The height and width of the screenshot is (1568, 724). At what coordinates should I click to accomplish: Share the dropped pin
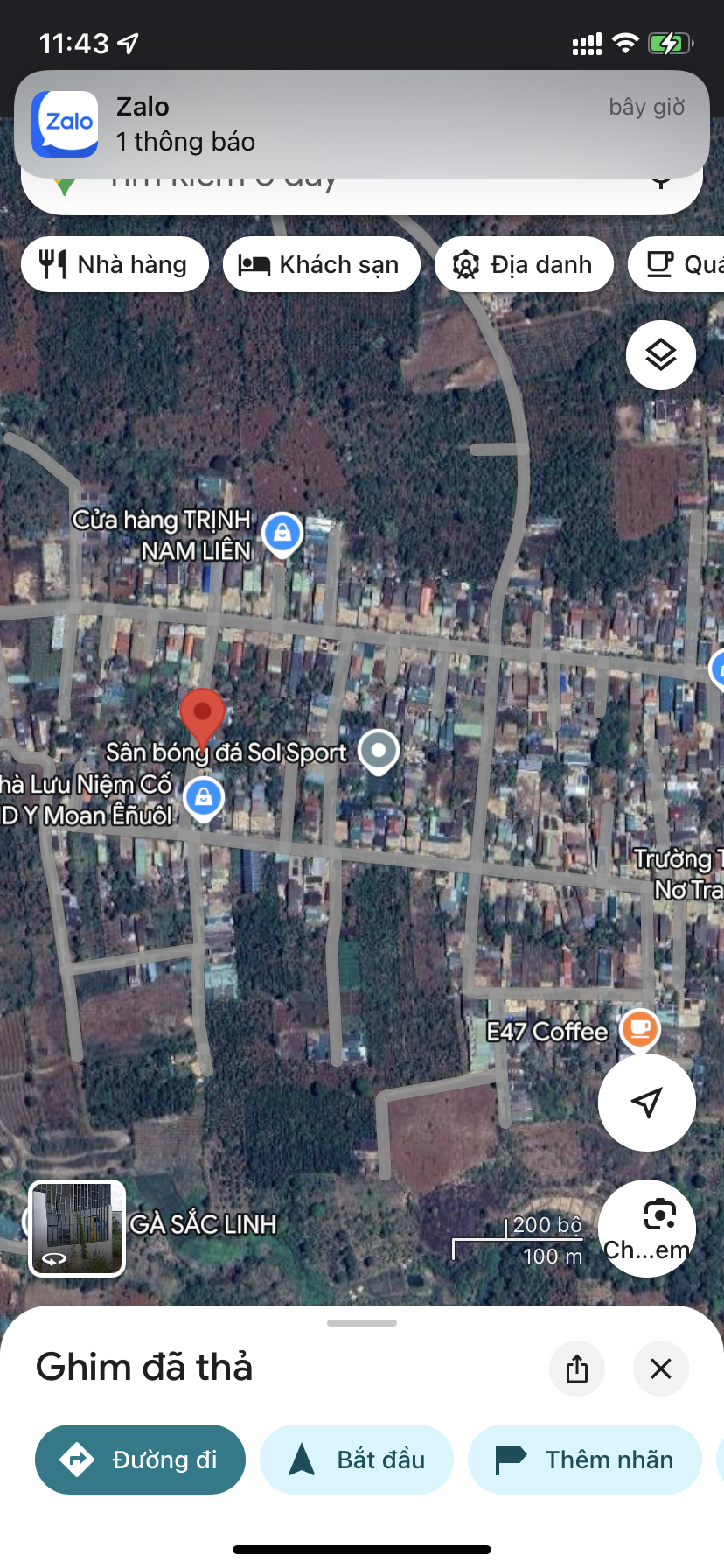tap(576, 1368)
